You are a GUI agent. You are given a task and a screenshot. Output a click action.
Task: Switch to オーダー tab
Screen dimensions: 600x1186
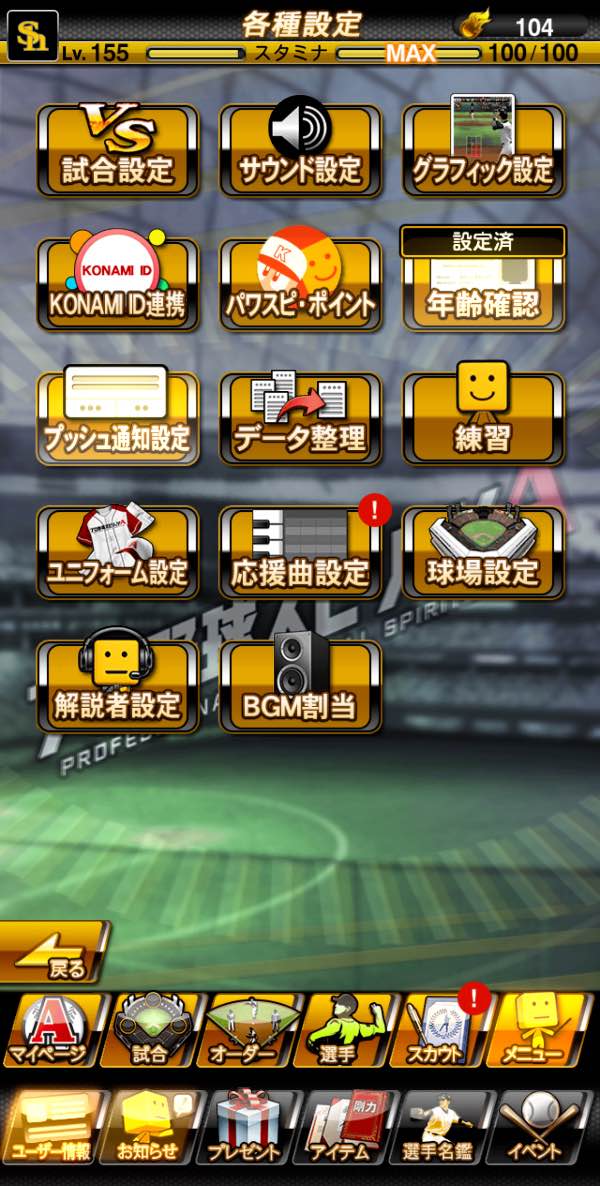(x=245, y=1030)
